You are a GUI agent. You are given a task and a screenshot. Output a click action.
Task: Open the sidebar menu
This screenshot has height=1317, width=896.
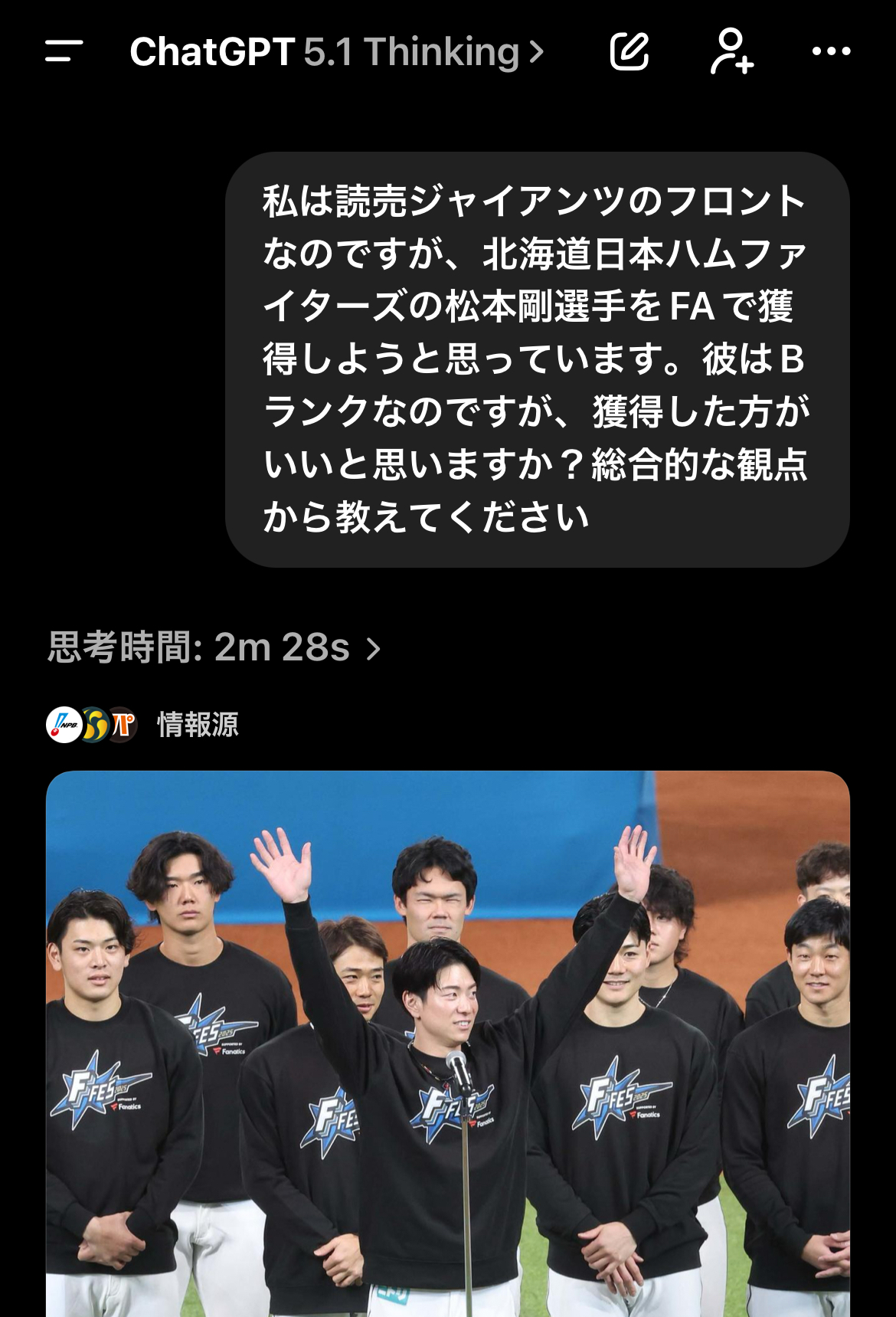(x=64, y=51)
